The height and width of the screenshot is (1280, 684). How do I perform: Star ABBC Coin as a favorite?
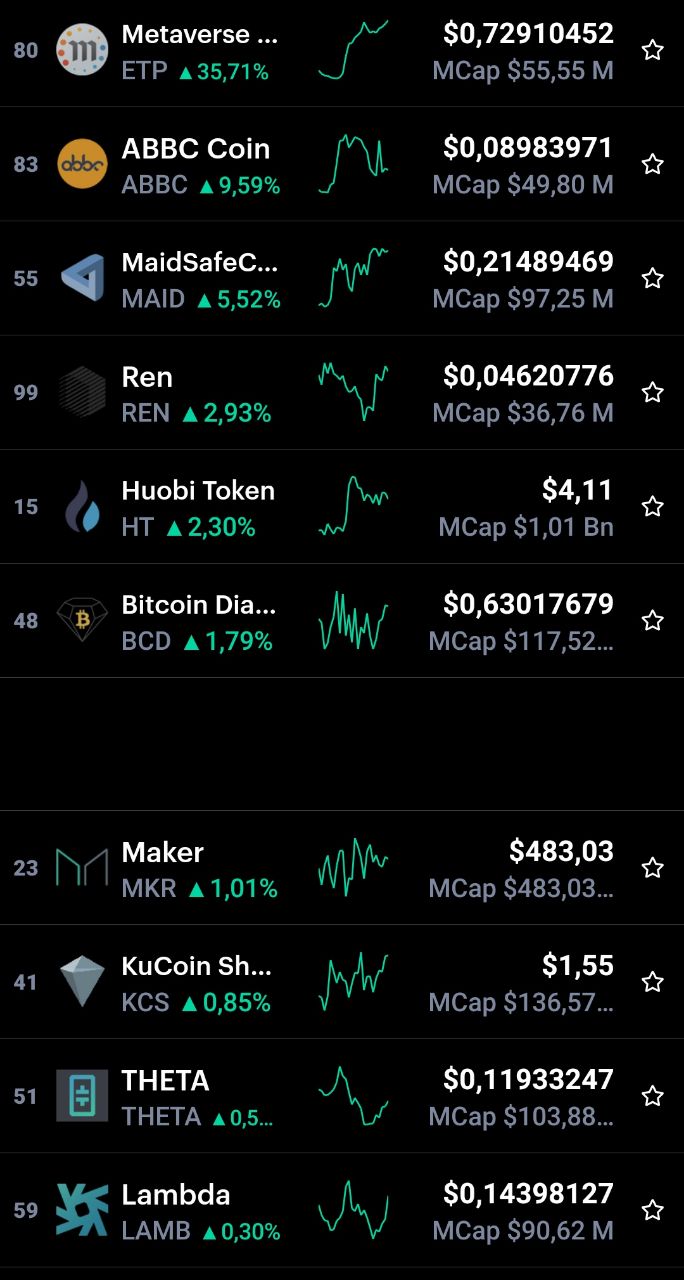[x=653, y=164]
